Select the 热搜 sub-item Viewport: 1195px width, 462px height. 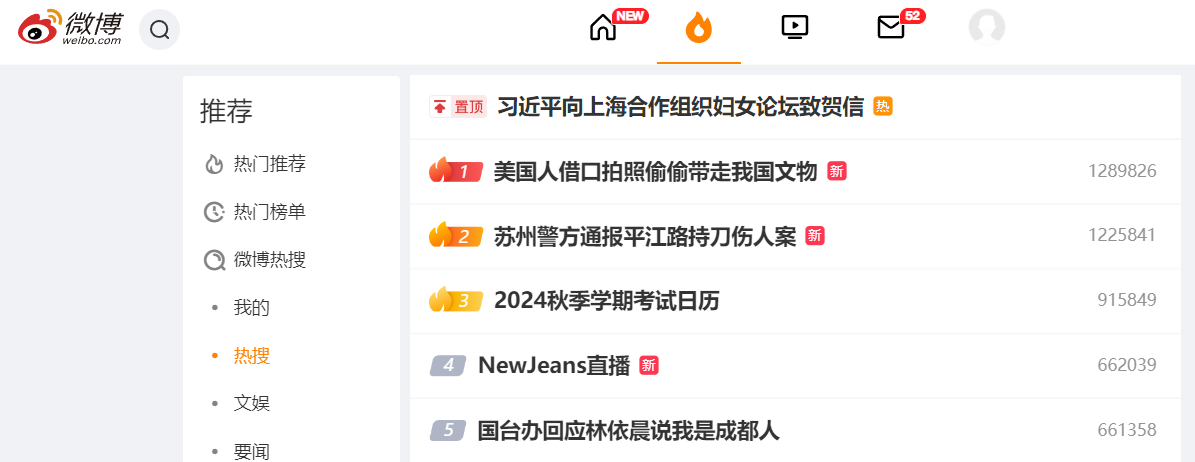point(252,356)
